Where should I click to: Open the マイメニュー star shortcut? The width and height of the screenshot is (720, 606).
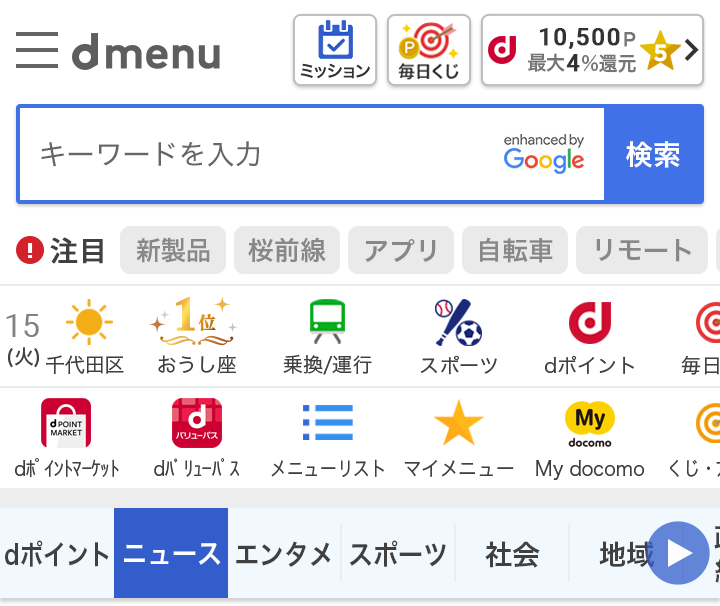tap(458, 439)
